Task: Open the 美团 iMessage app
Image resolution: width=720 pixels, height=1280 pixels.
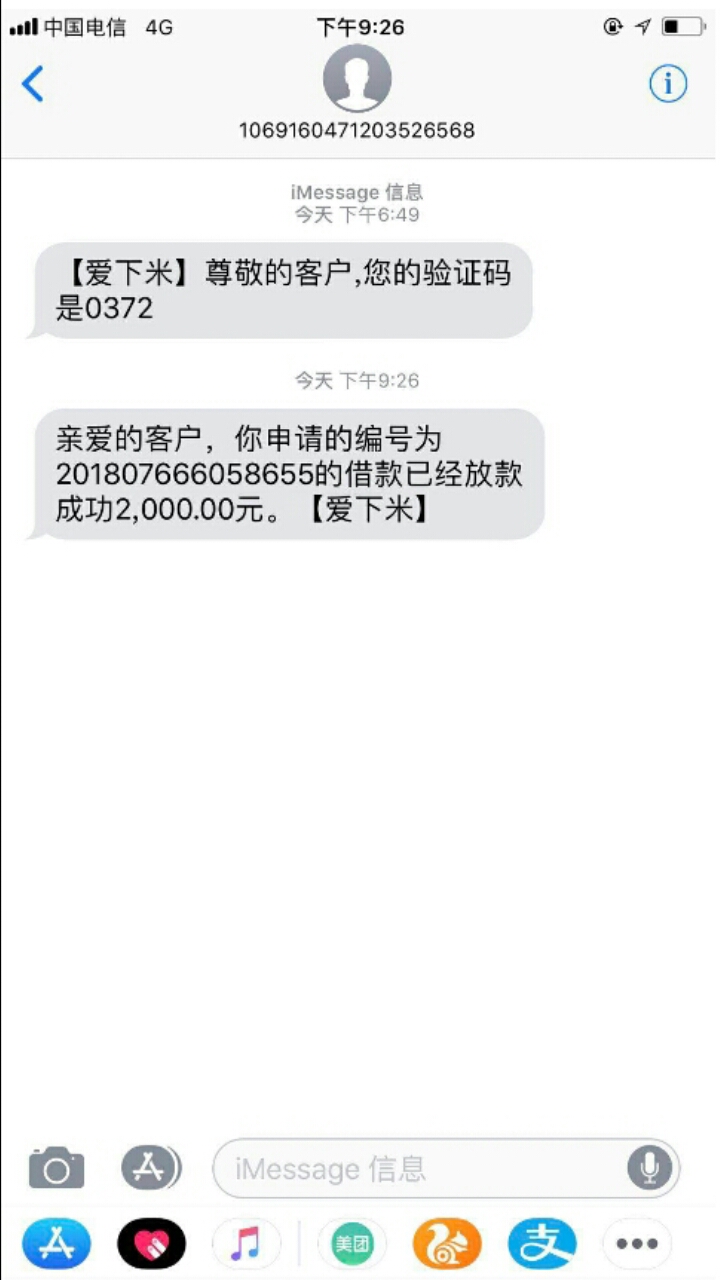Action: 352,1245
